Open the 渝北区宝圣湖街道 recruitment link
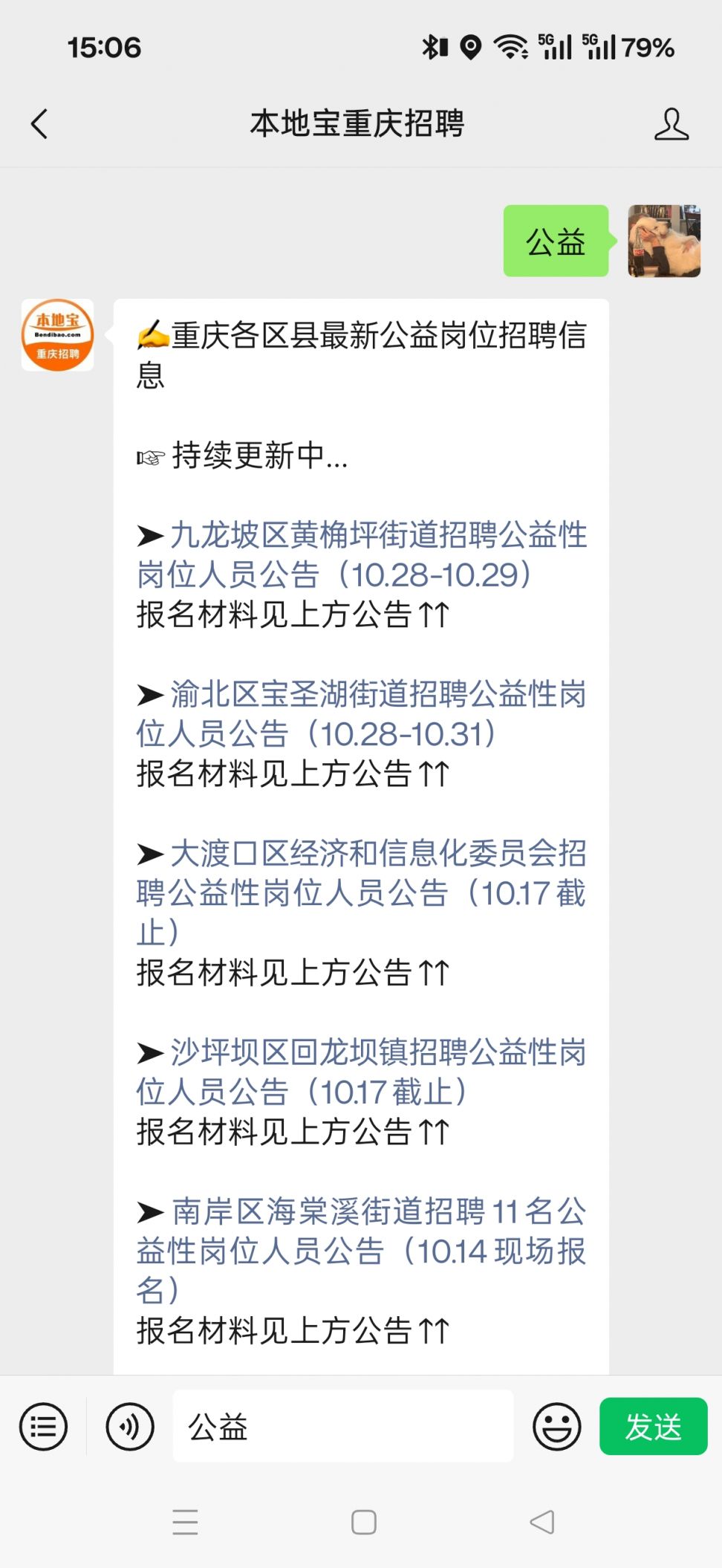 tap(361, 713)
